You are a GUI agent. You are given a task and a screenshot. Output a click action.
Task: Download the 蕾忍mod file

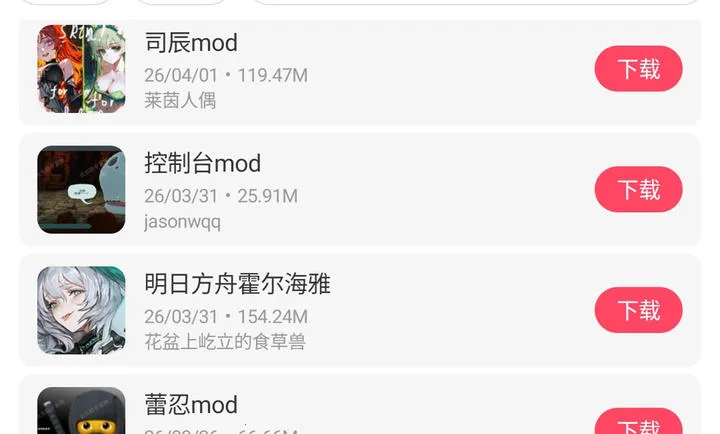pos(638,425)
